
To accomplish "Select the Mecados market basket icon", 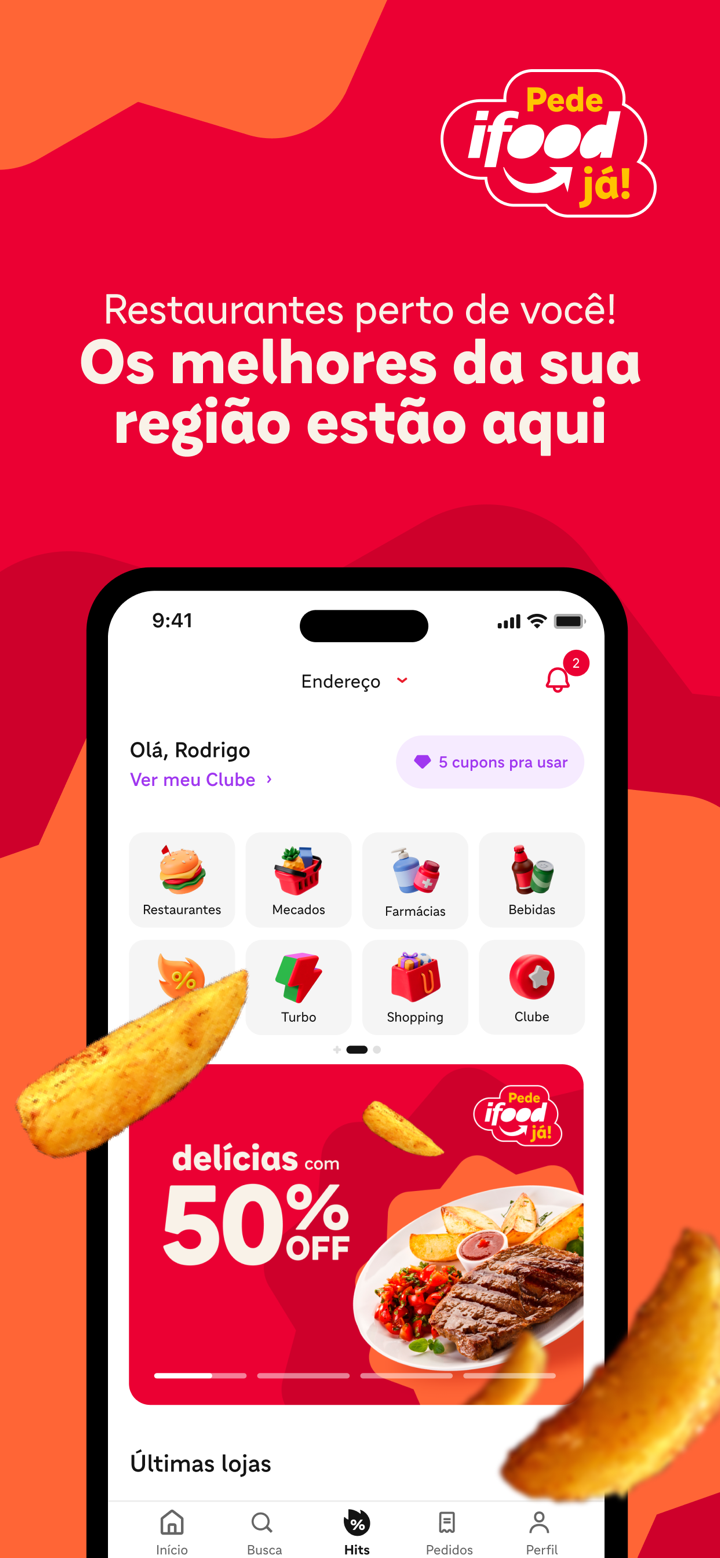I will coord(298,879).
